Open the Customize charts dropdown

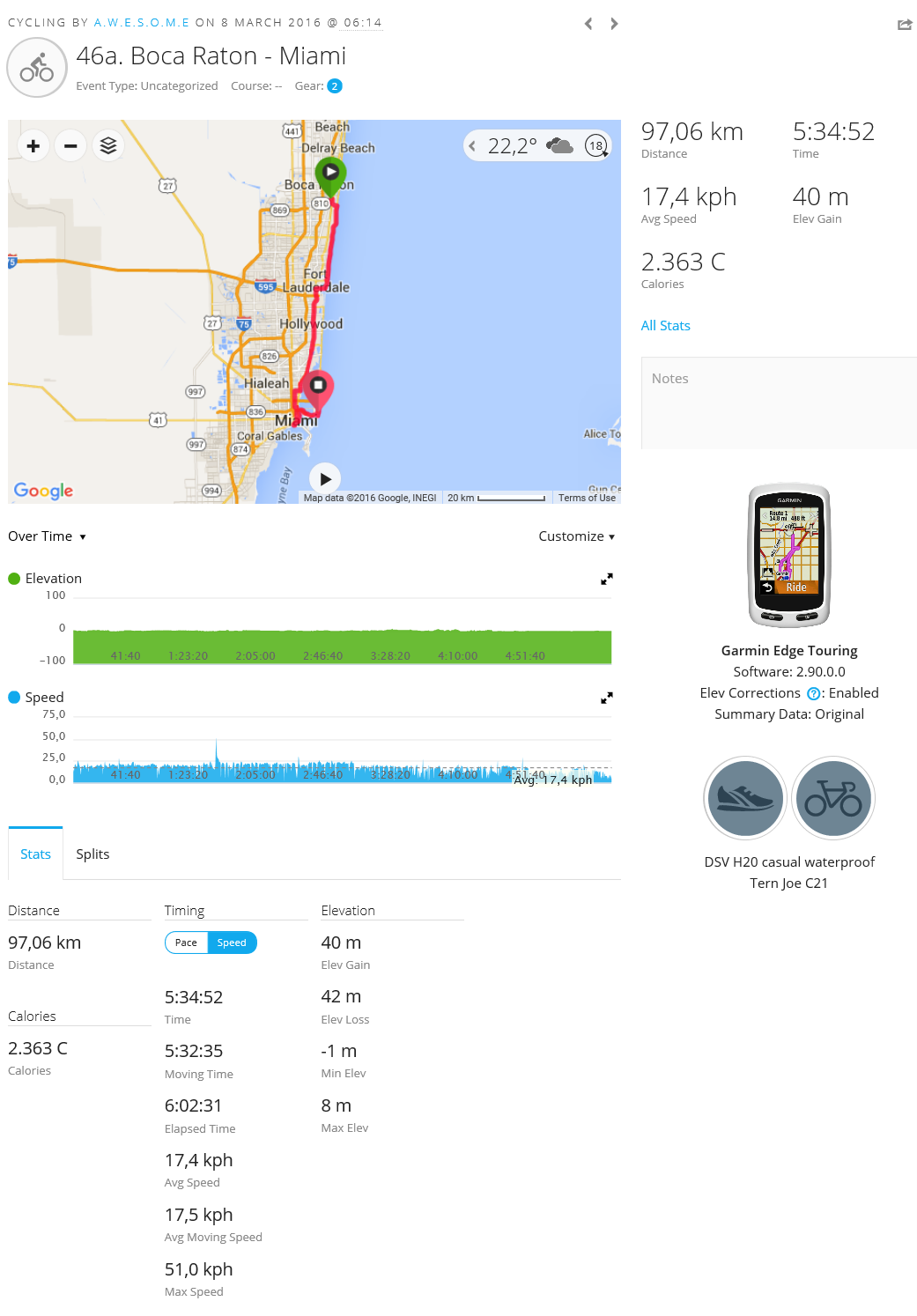pyautogui.click(x=576, y=536)
